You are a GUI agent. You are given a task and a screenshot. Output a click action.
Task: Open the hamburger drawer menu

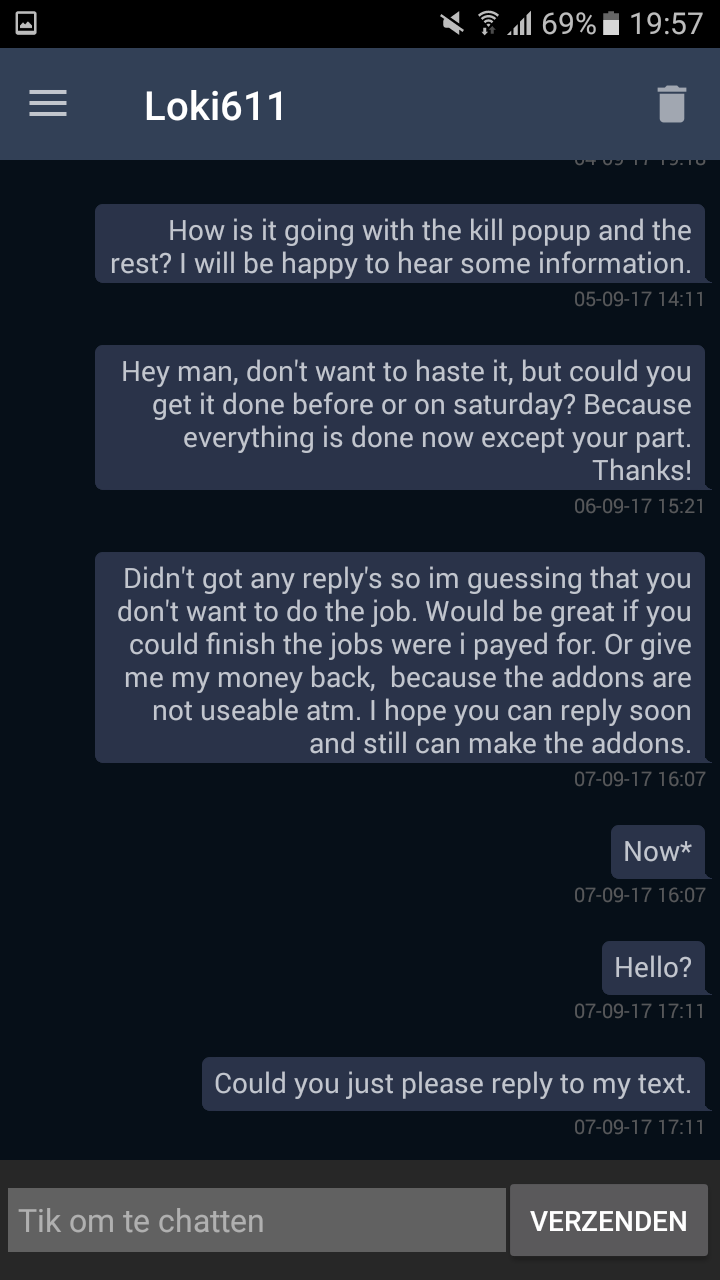click(x=48, y=104)
